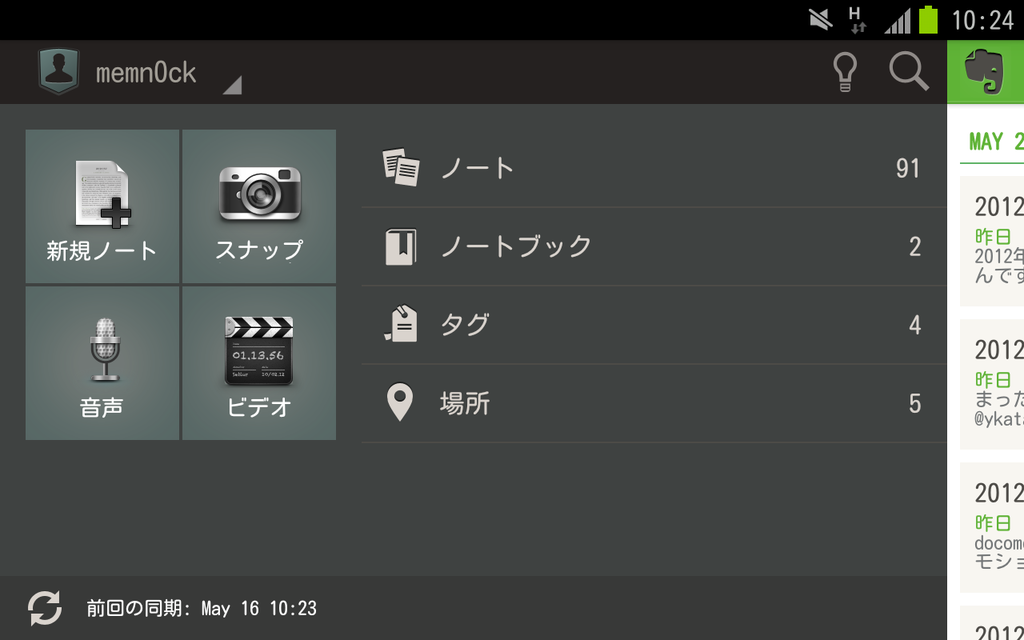Record an audio note with 音声

coord(103,363)
